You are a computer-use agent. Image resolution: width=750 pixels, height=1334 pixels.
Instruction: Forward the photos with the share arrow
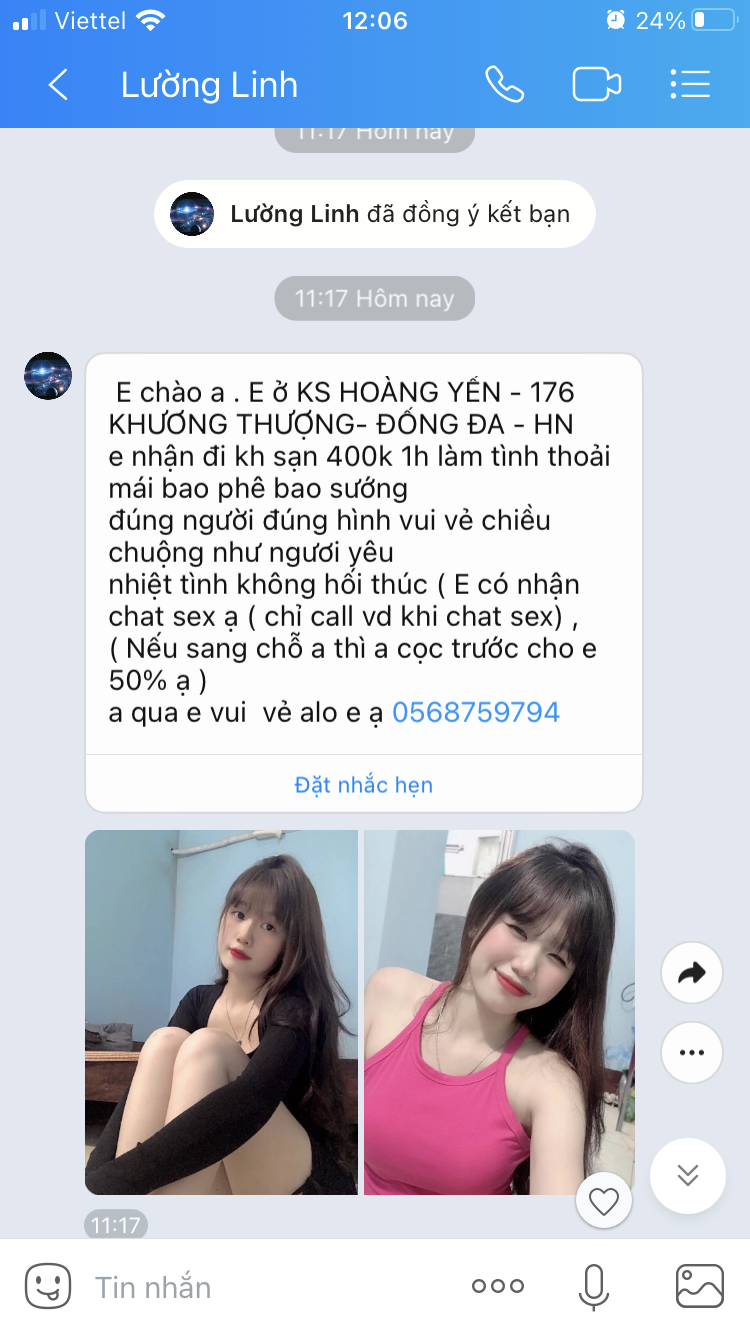point(691,973)
